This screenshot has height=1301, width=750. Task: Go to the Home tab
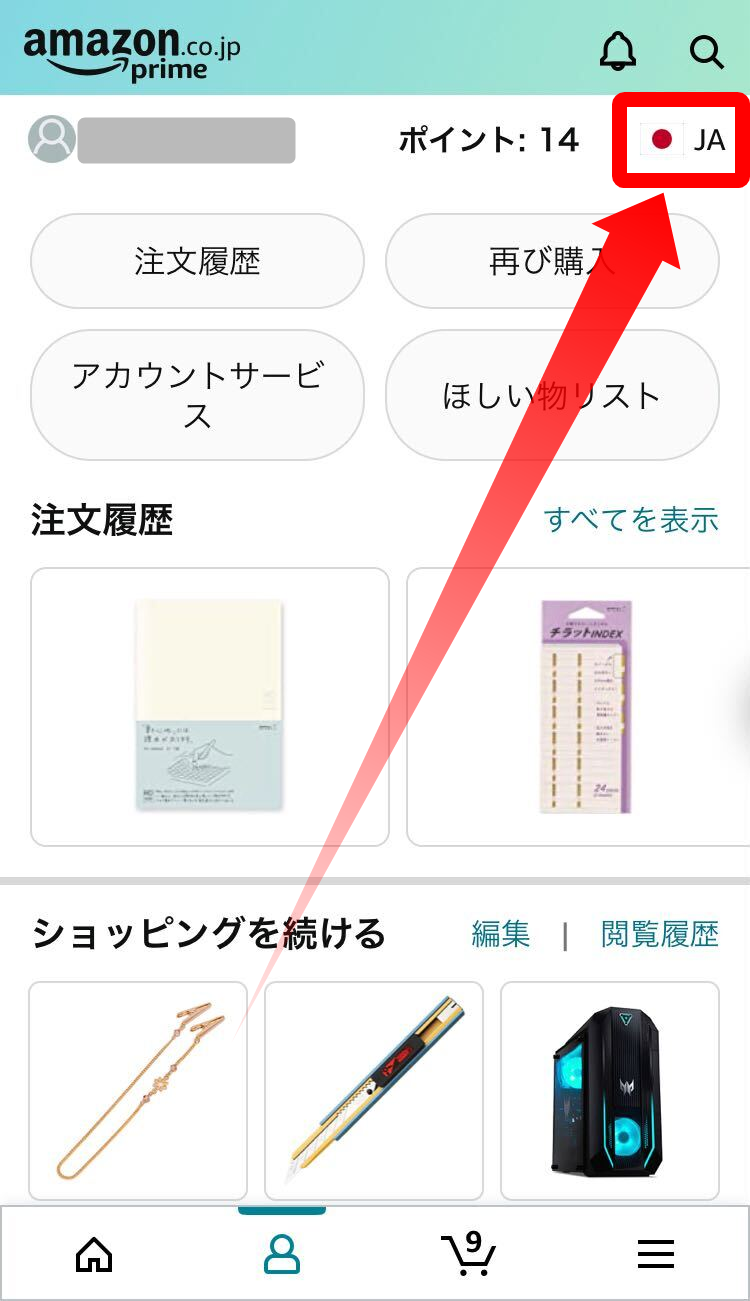94,1253
